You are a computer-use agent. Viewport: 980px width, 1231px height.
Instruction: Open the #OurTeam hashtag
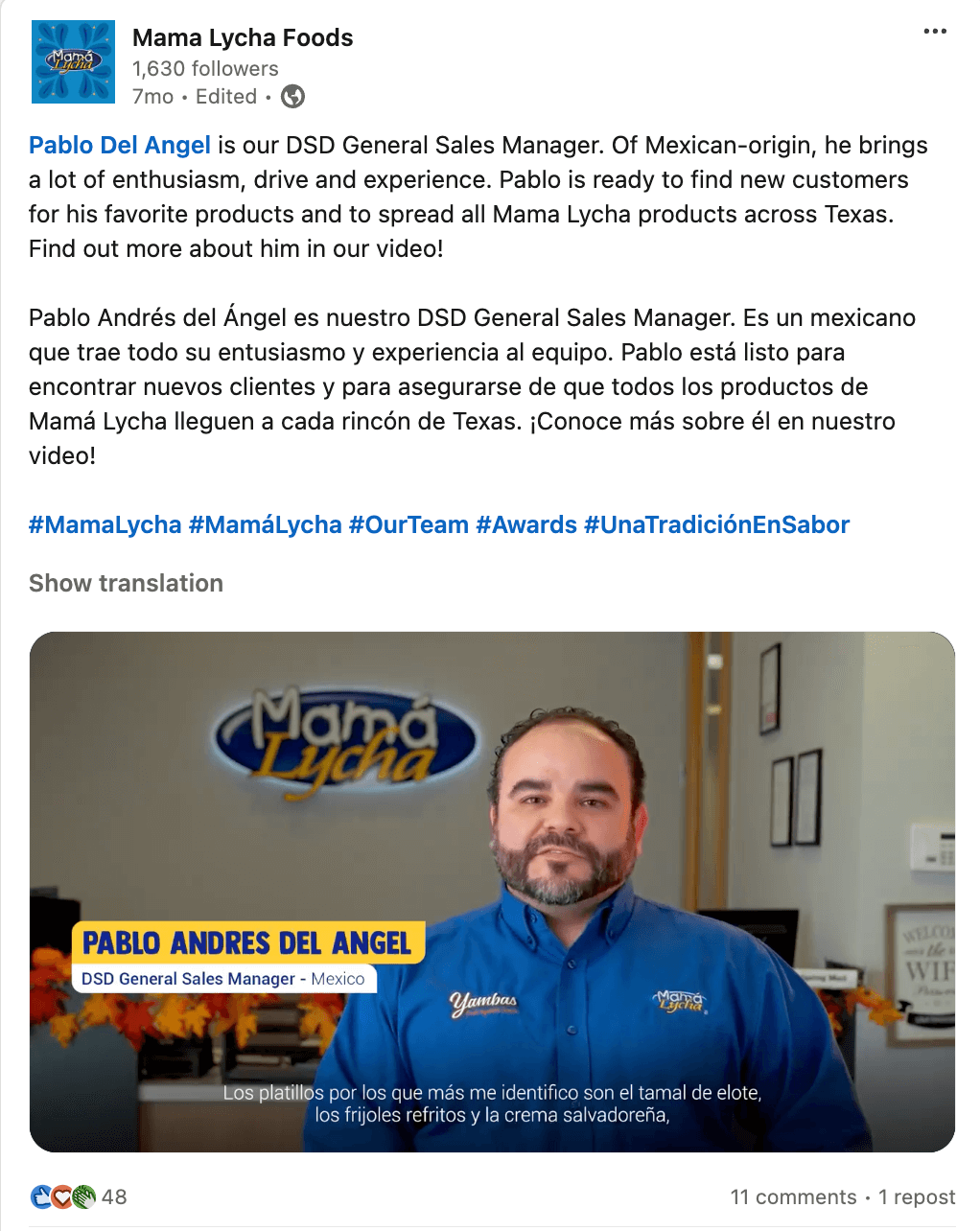click(408, 525)
